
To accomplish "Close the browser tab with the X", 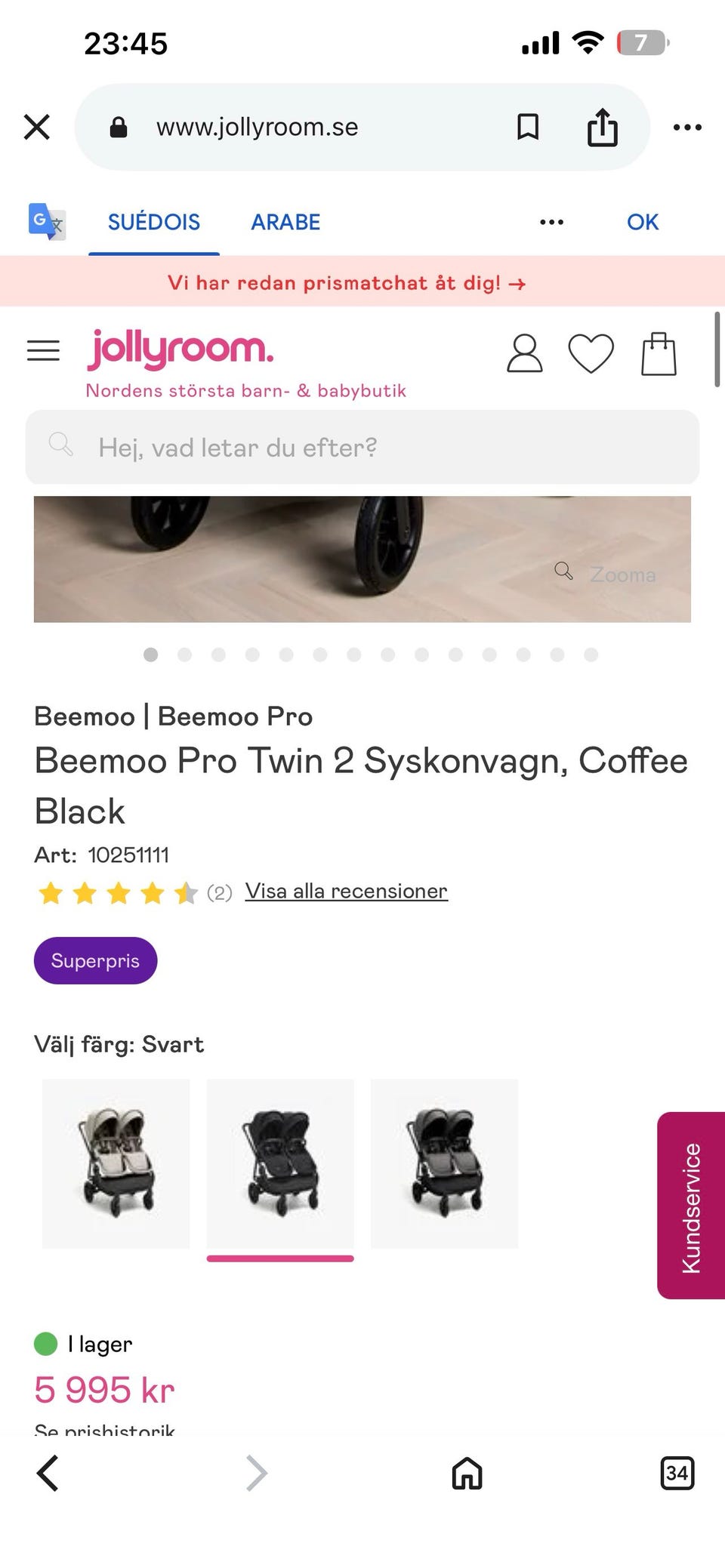I will (37, 127).
